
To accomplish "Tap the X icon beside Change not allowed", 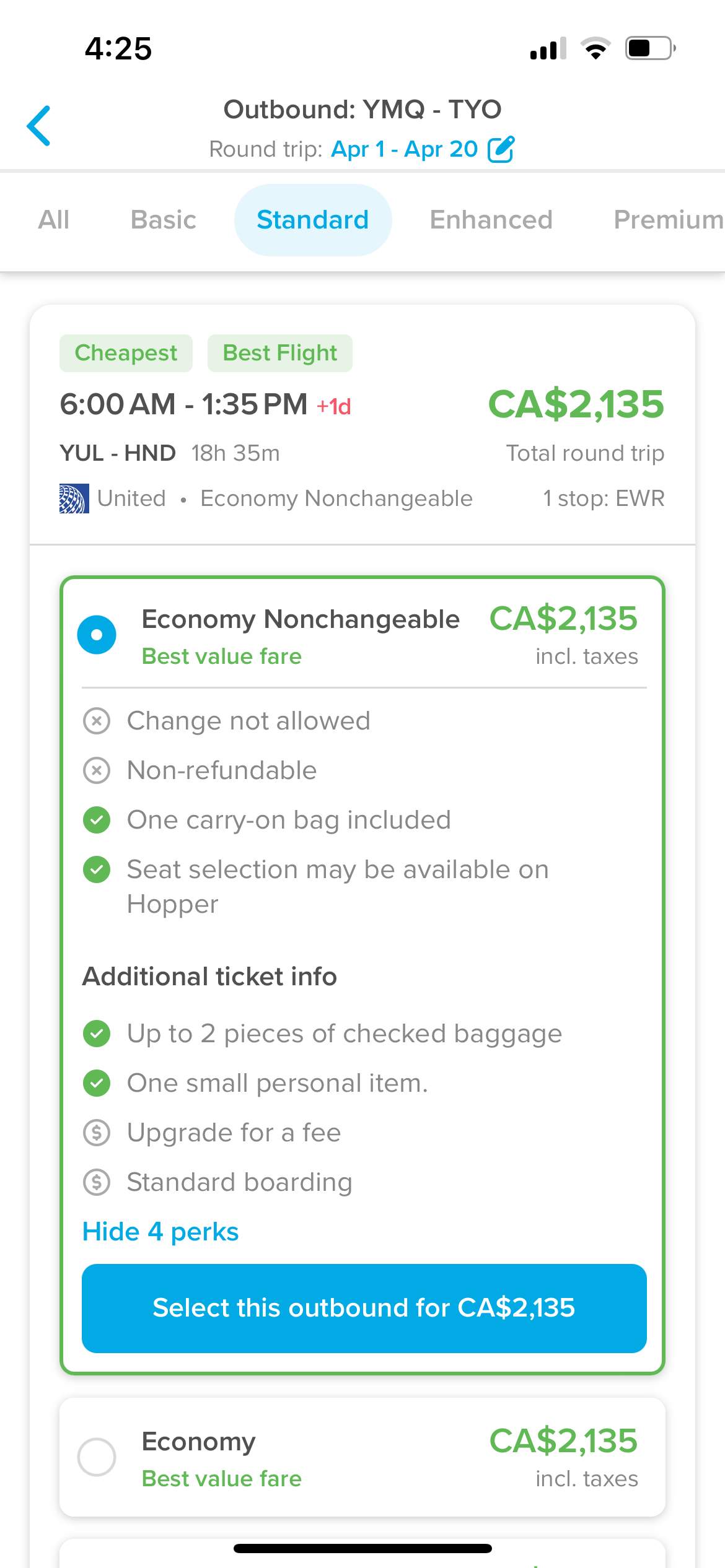I will click(x=96, y=720).
